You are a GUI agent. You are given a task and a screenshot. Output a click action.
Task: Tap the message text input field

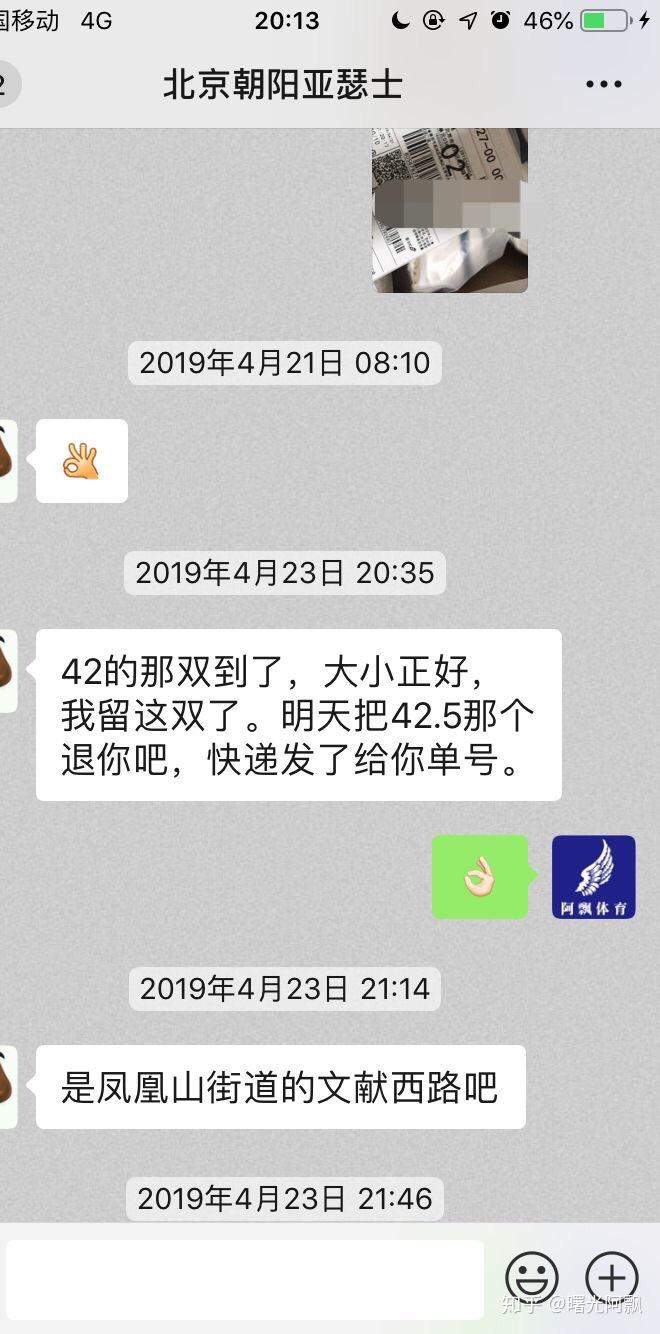click(x=245, y=1278)
